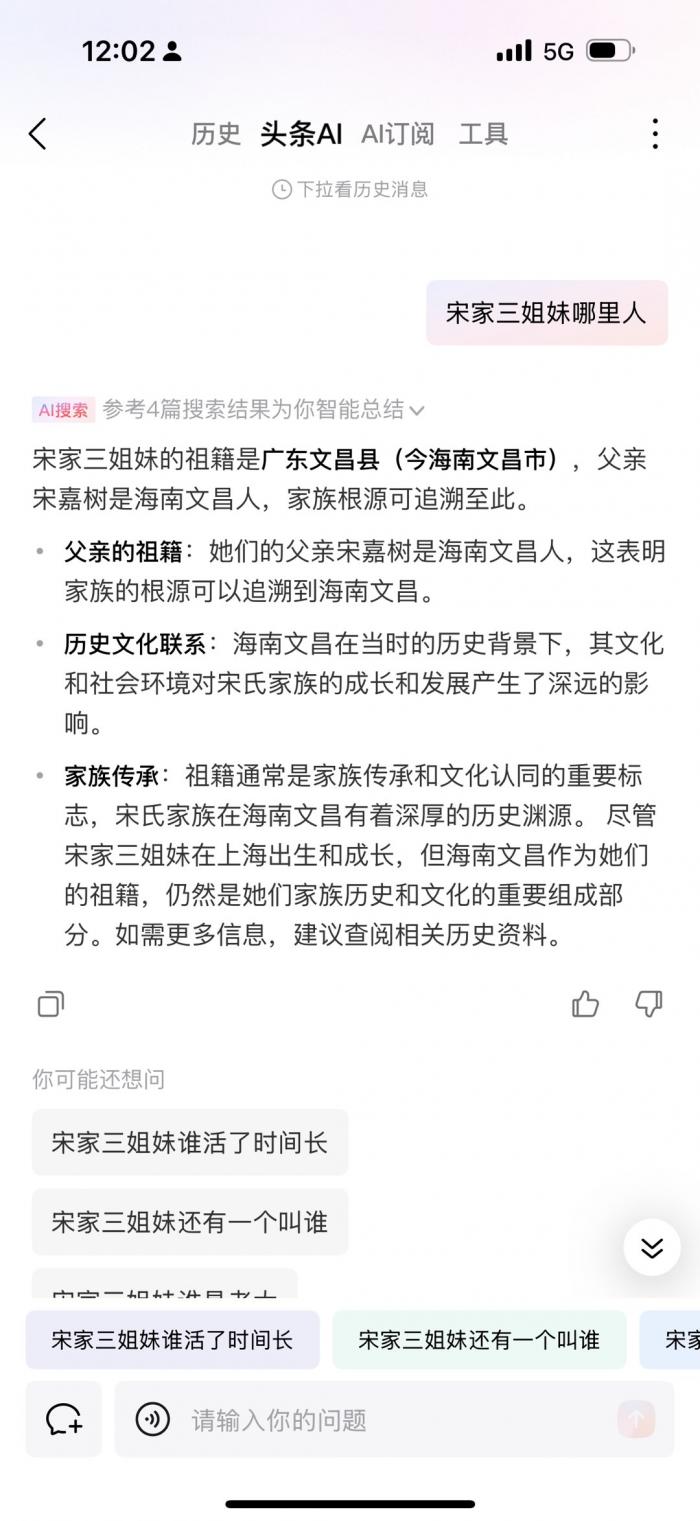Go back using the top-left arrow
Image resolution: width=700 pixels, height=1521 pixels.
coord(37,133)
